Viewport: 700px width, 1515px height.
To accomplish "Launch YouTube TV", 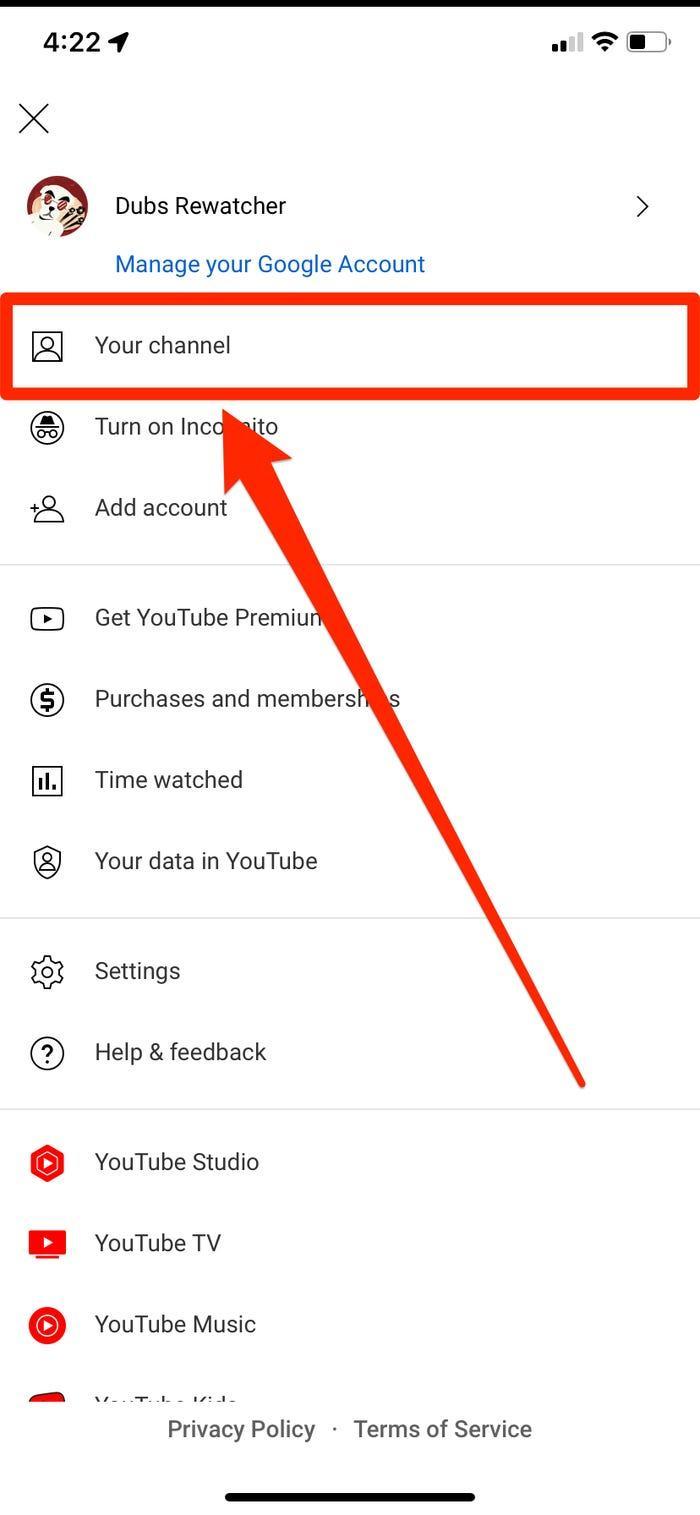I will tap(157, 1243).
